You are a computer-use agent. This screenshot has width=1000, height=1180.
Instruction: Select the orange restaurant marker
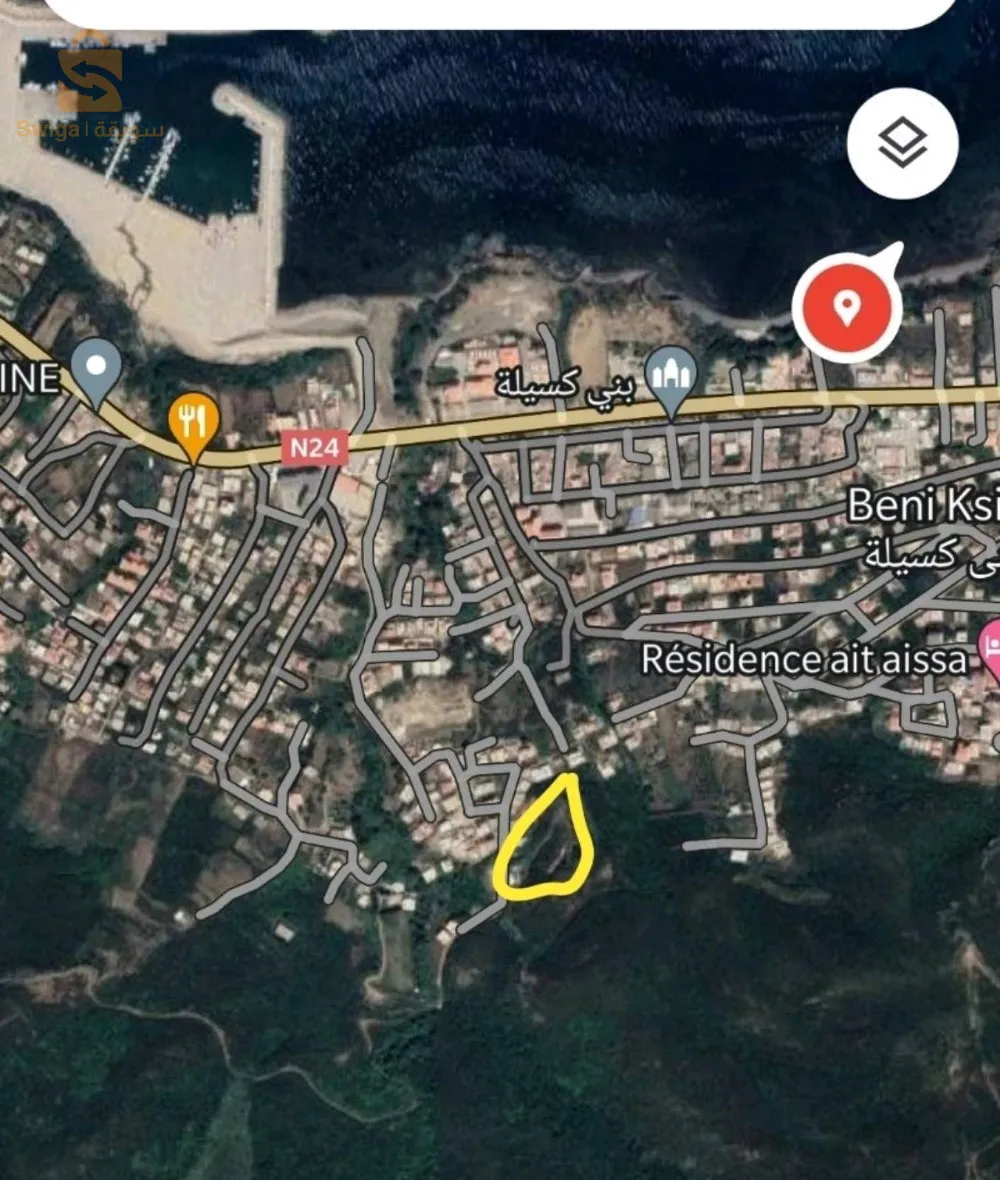coord(194,422)
